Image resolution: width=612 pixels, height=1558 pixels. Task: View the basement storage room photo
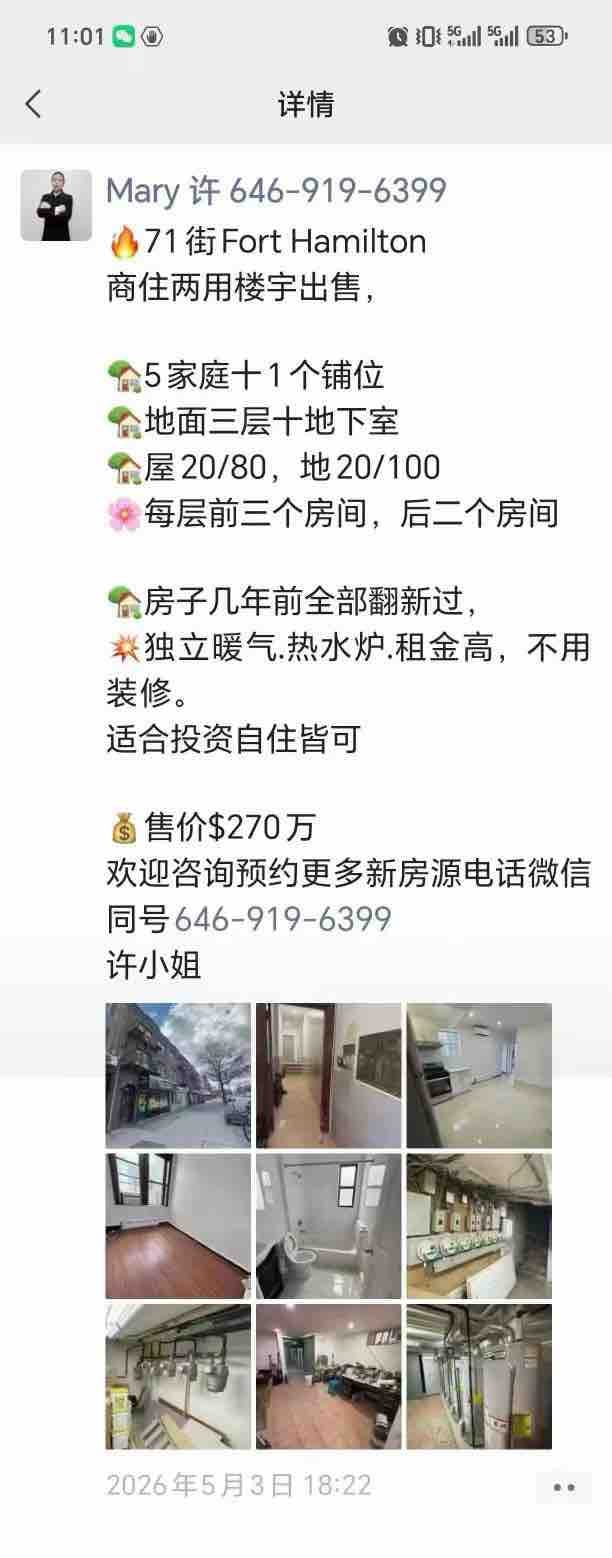[329, 1376]
